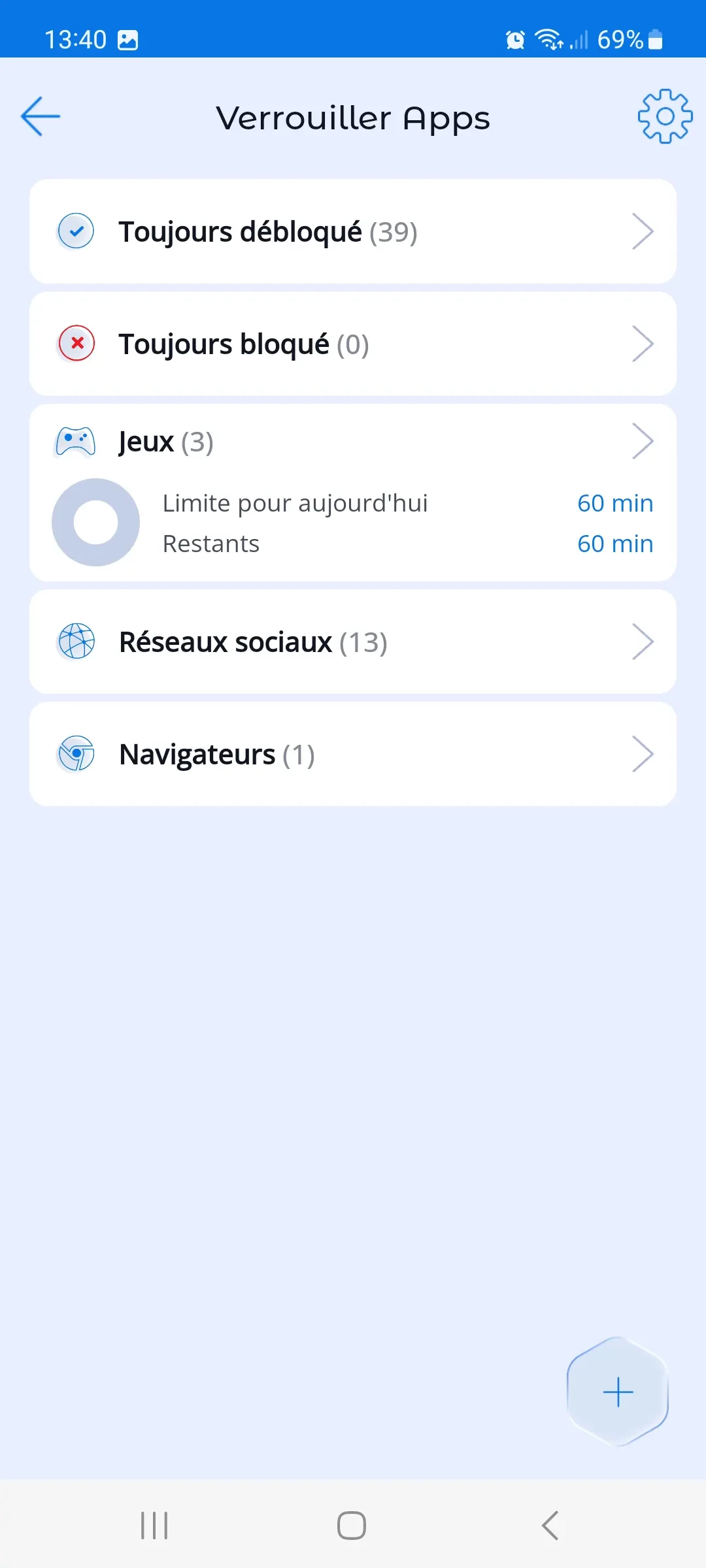Open the Toujours bloqué list
This screenshot has width=706, height=1568.
pos(353,344)
